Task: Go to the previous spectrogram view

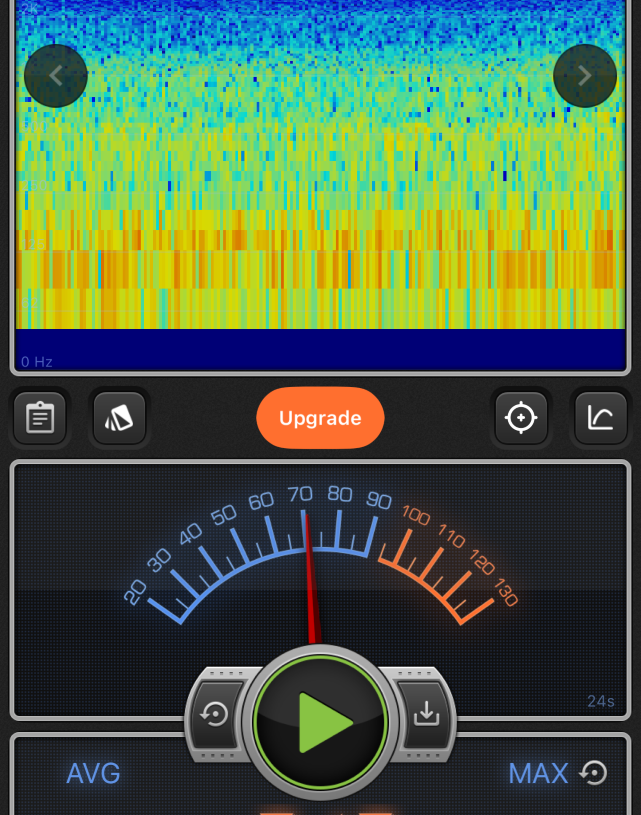Action: 56,76
